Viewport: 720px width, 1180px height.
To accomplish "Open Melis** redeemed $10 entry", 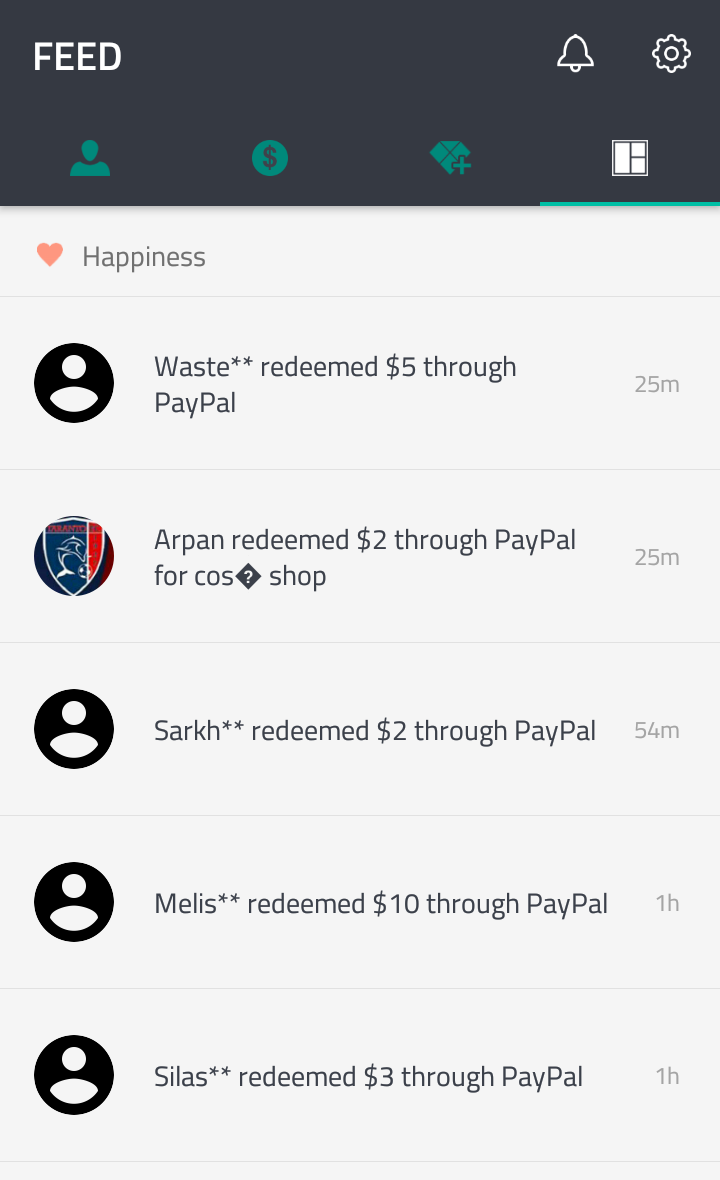I will point(360,902).
